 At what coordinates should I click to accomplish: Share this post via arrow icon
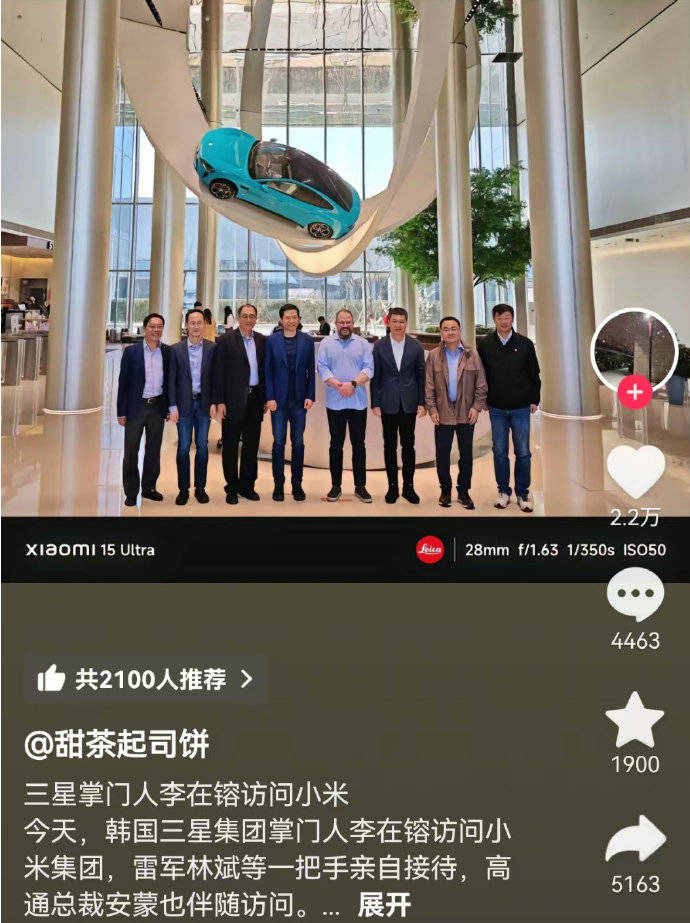tap(635, 841)
